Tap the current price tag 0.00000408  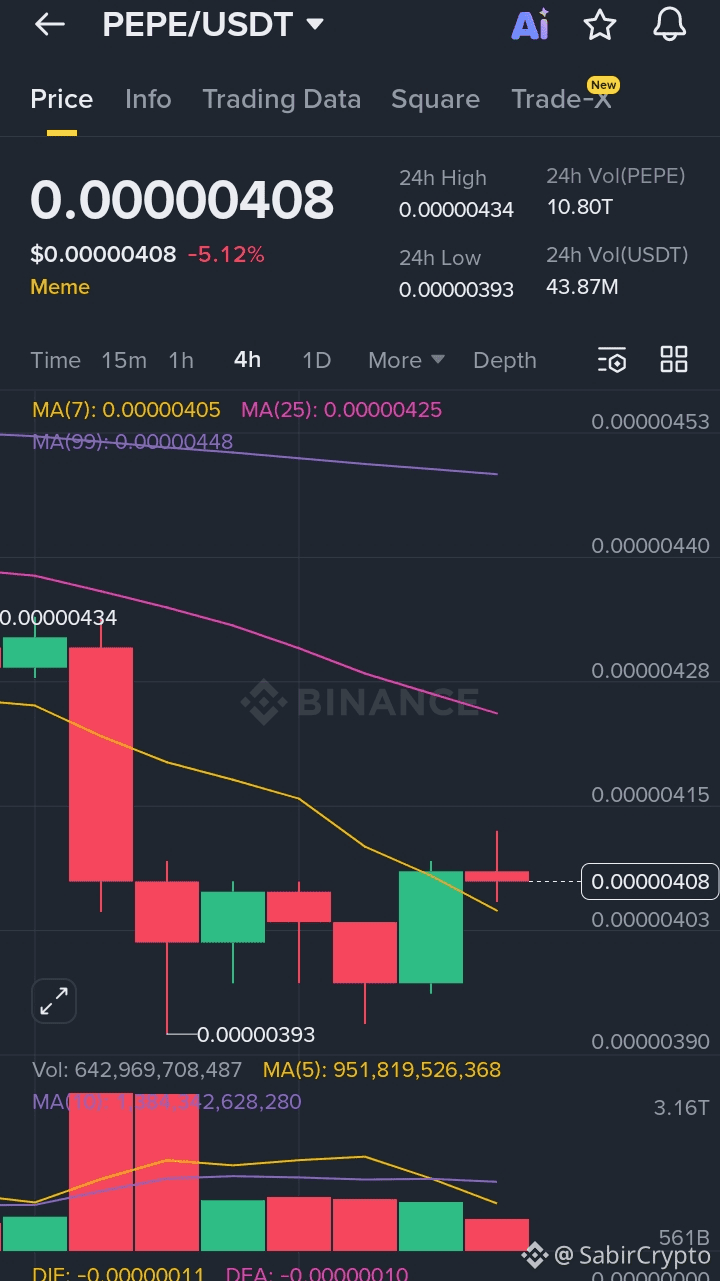coord(649,881)
